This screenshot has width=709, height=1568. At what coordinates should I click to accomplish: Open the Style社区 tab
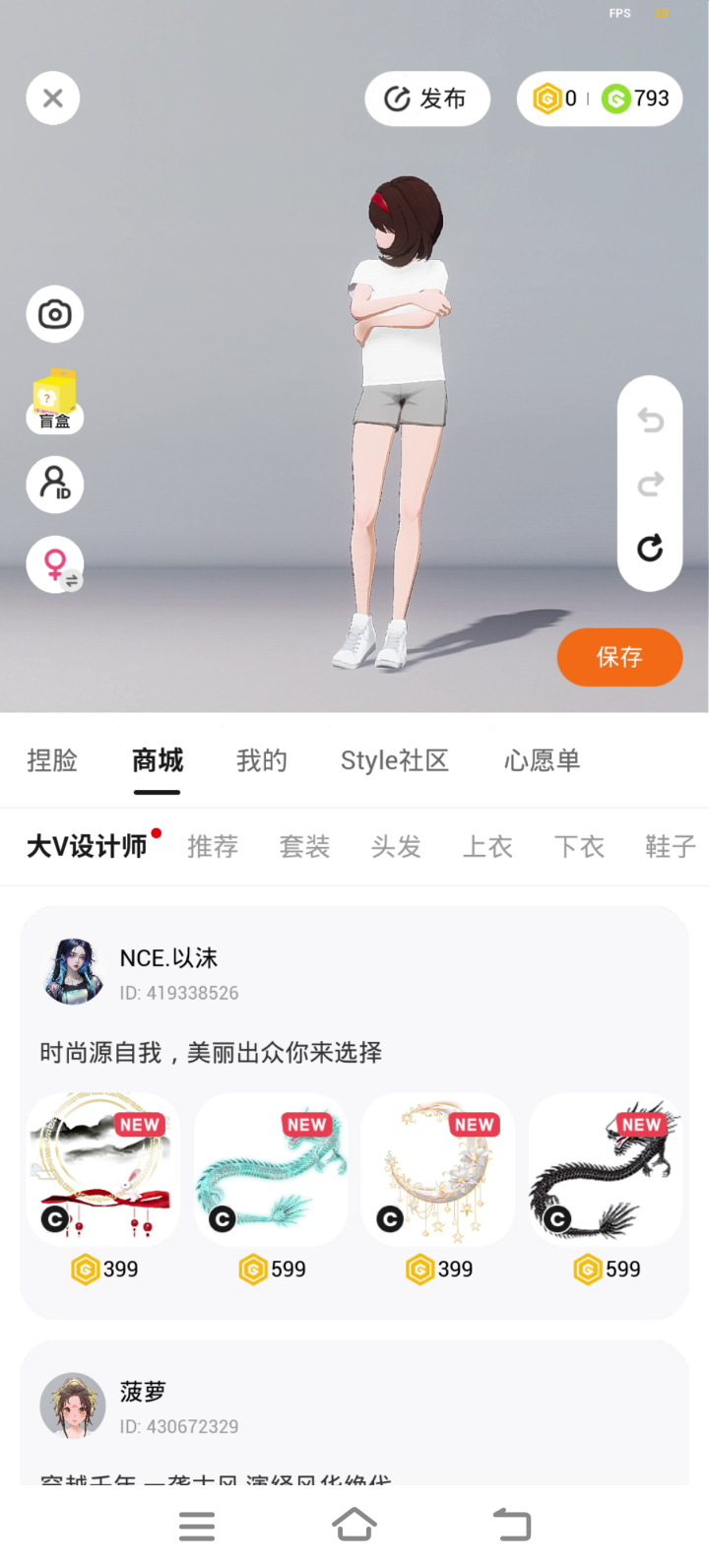coord(395,760)
